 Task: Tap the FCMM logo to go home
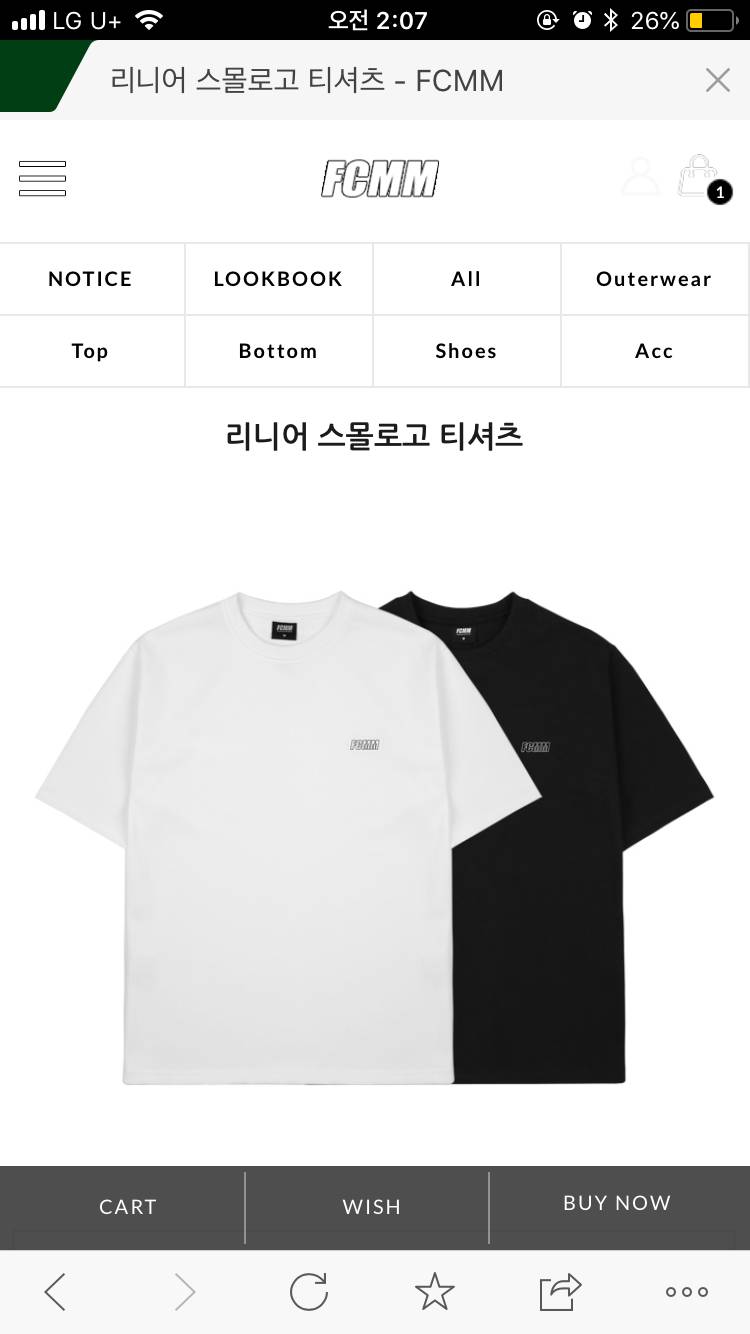pyautogui.click(x=380, y=178)
